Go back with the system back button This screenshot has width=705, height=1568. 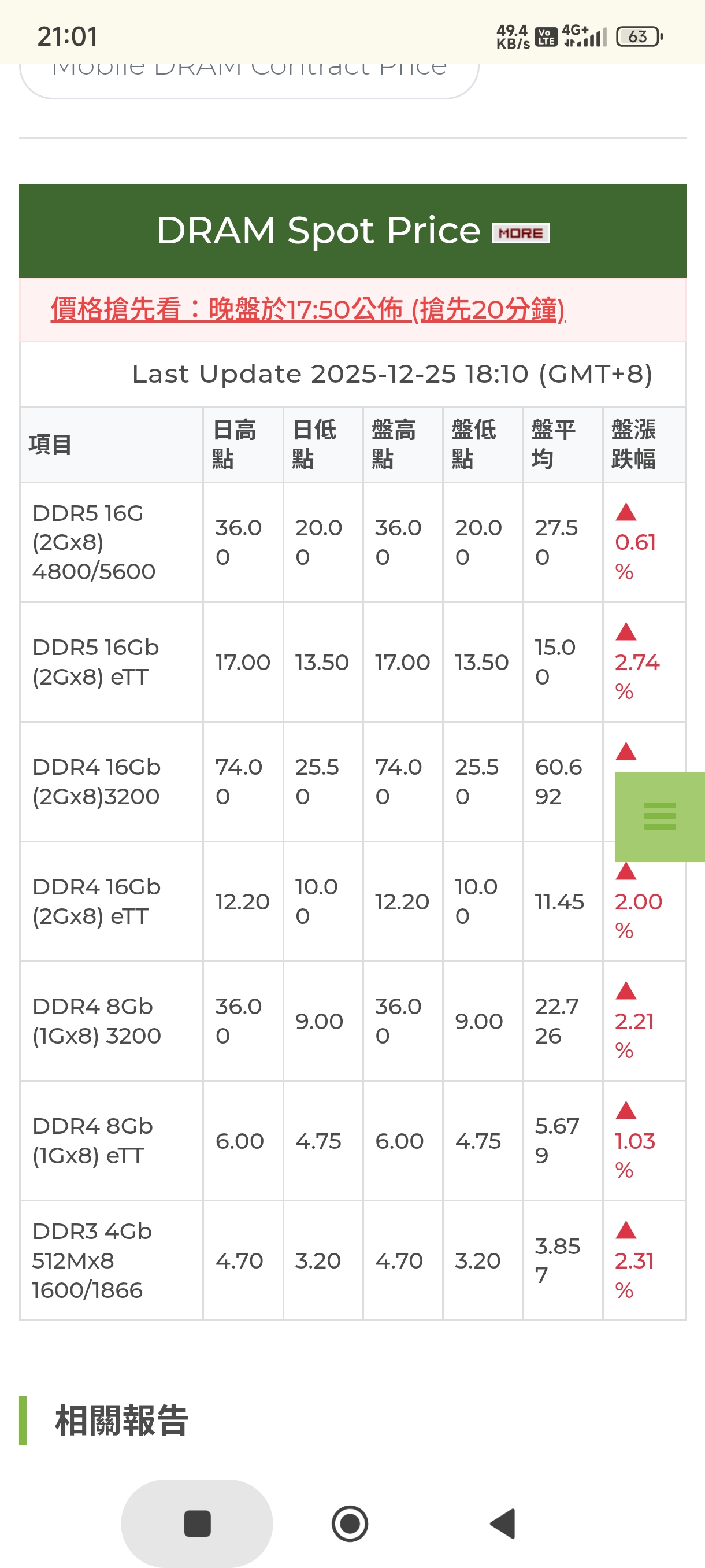503,1523
